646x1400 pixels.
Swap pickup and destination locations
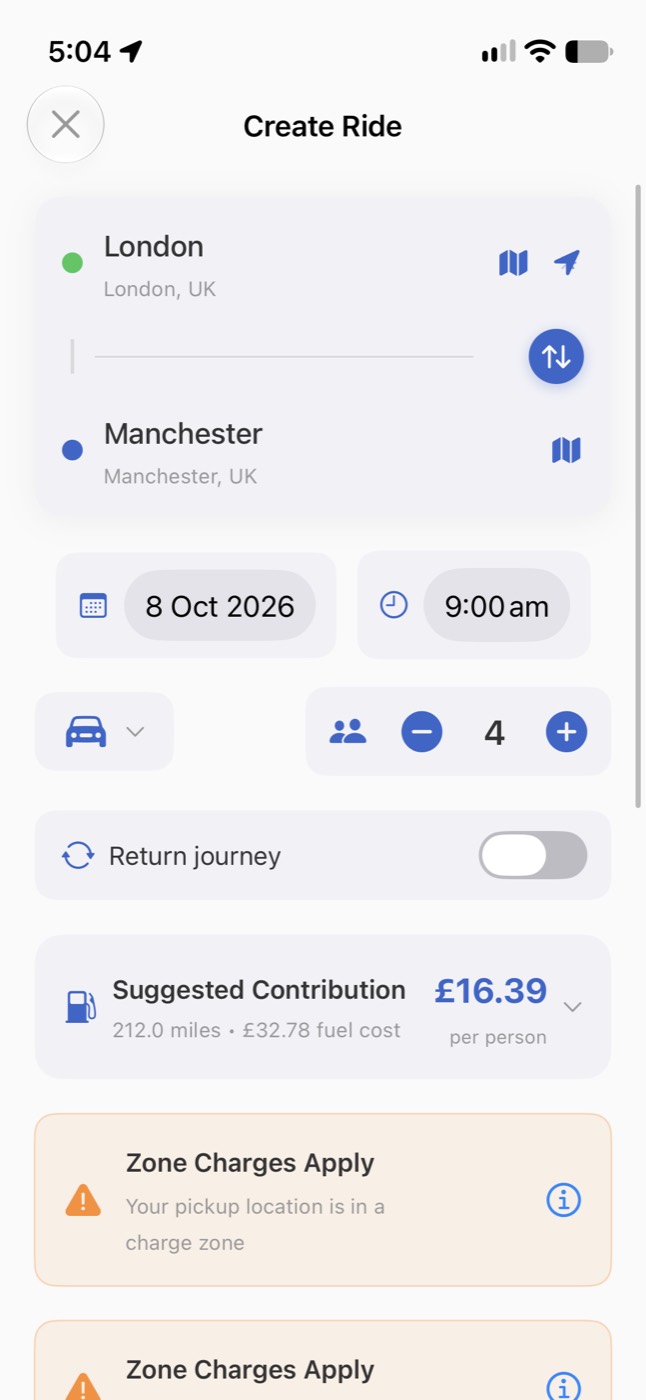[556, 356]
